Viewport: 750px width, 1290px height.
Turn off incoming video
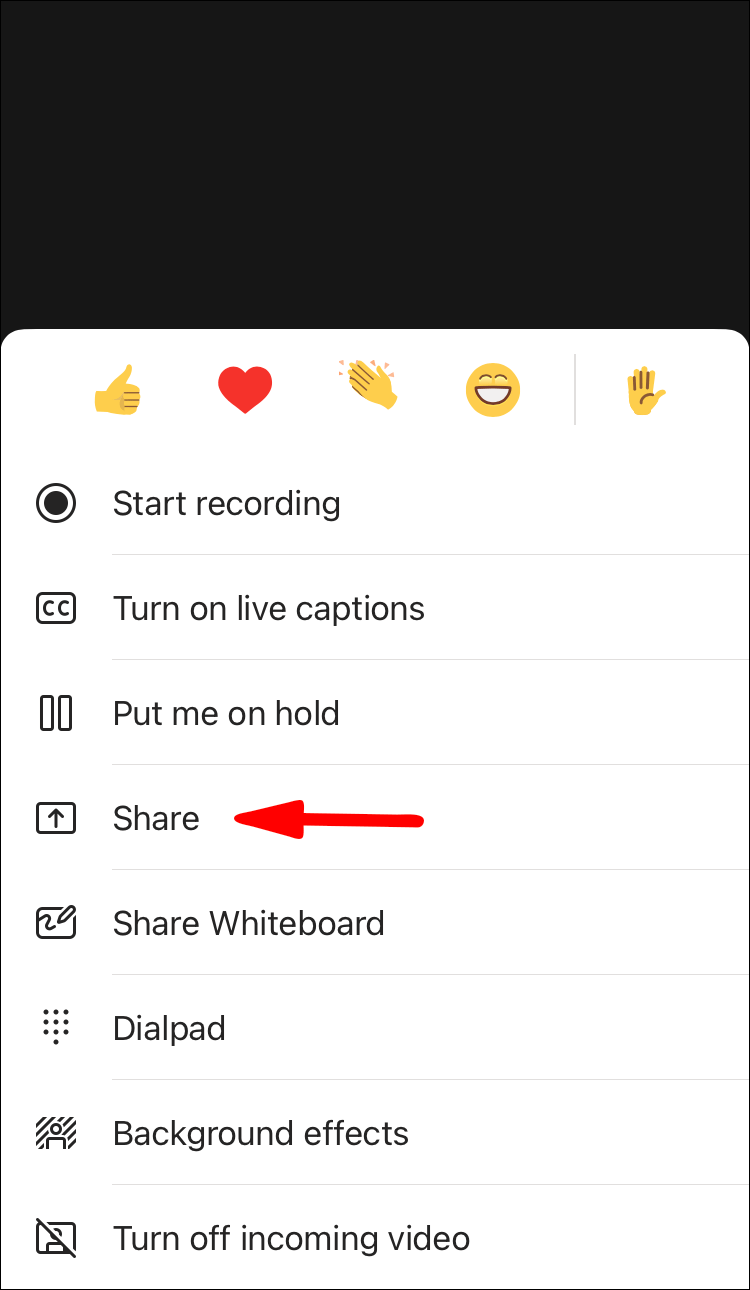point(291,1238)
